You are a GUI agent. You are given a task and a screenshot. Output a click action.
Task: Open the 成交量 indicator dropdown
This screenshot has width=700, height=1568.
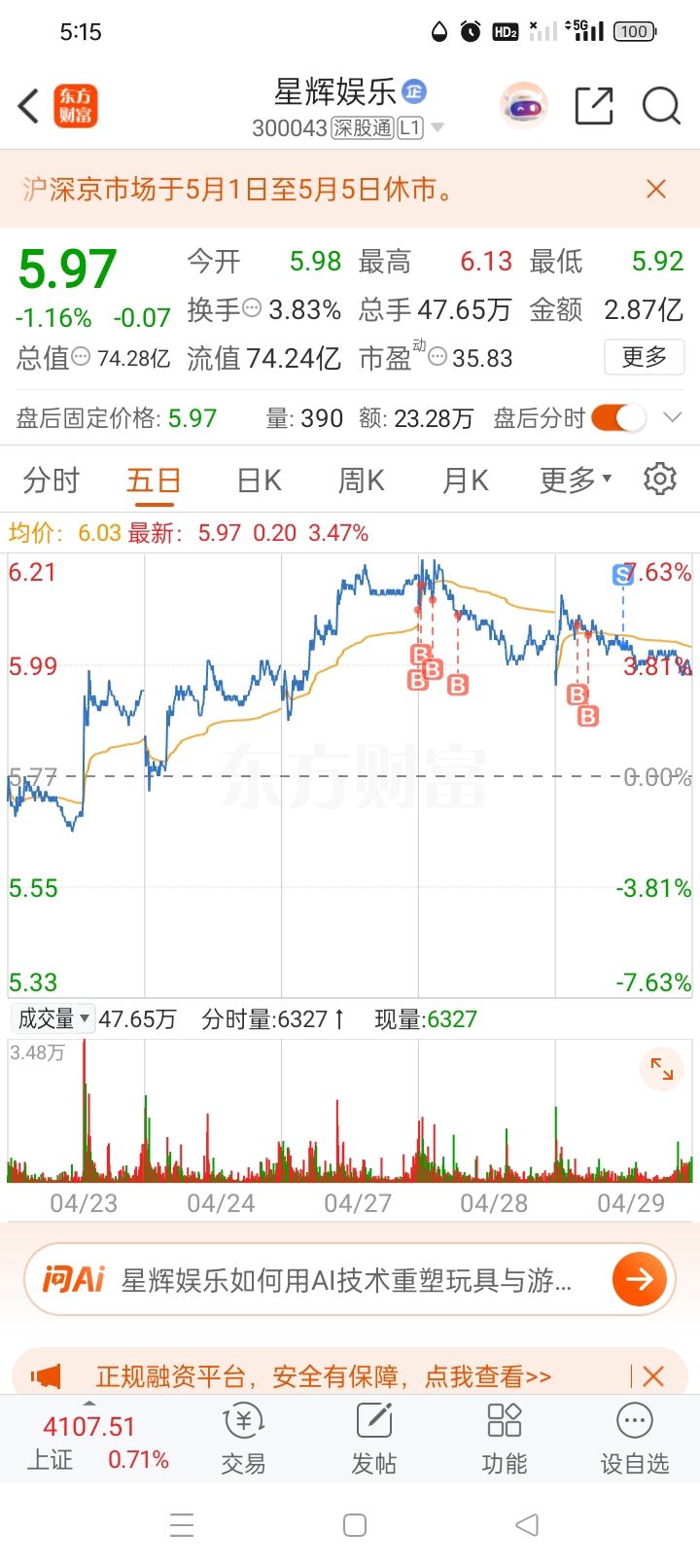[x=53, y=1018]
